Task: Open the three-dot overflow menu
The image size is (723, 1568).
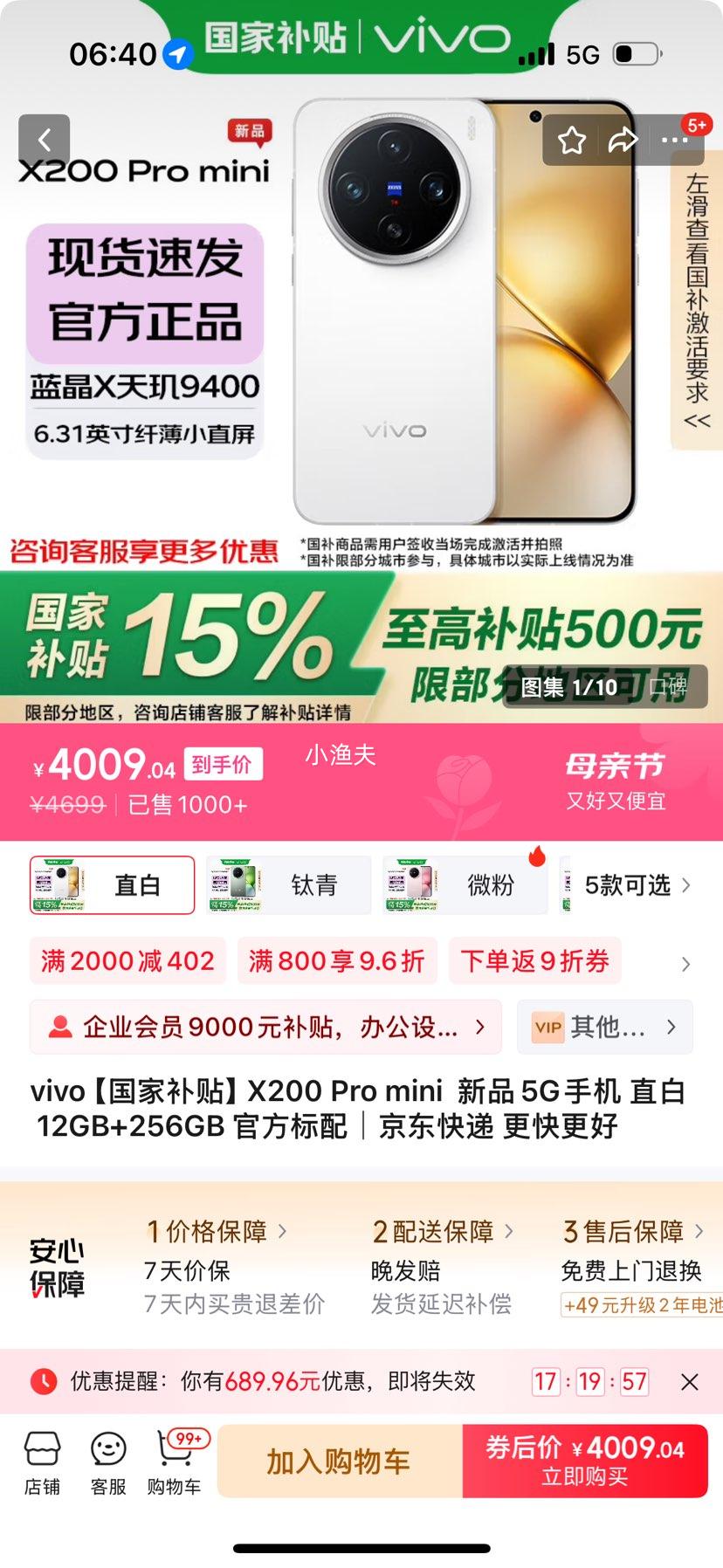Action: (674, 141)
